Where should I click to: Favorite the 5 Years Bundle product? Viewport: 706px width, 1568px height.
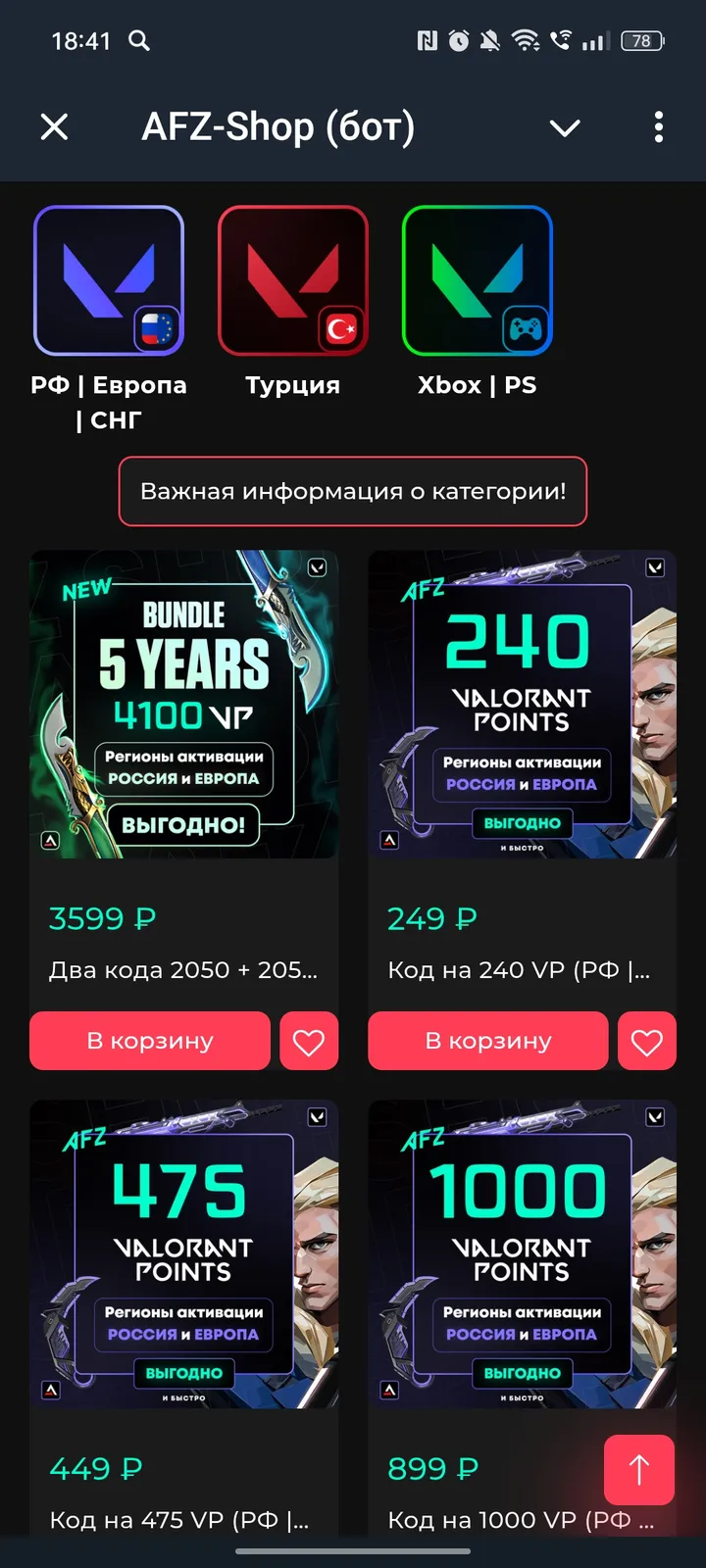click(x=309, y=1041)
